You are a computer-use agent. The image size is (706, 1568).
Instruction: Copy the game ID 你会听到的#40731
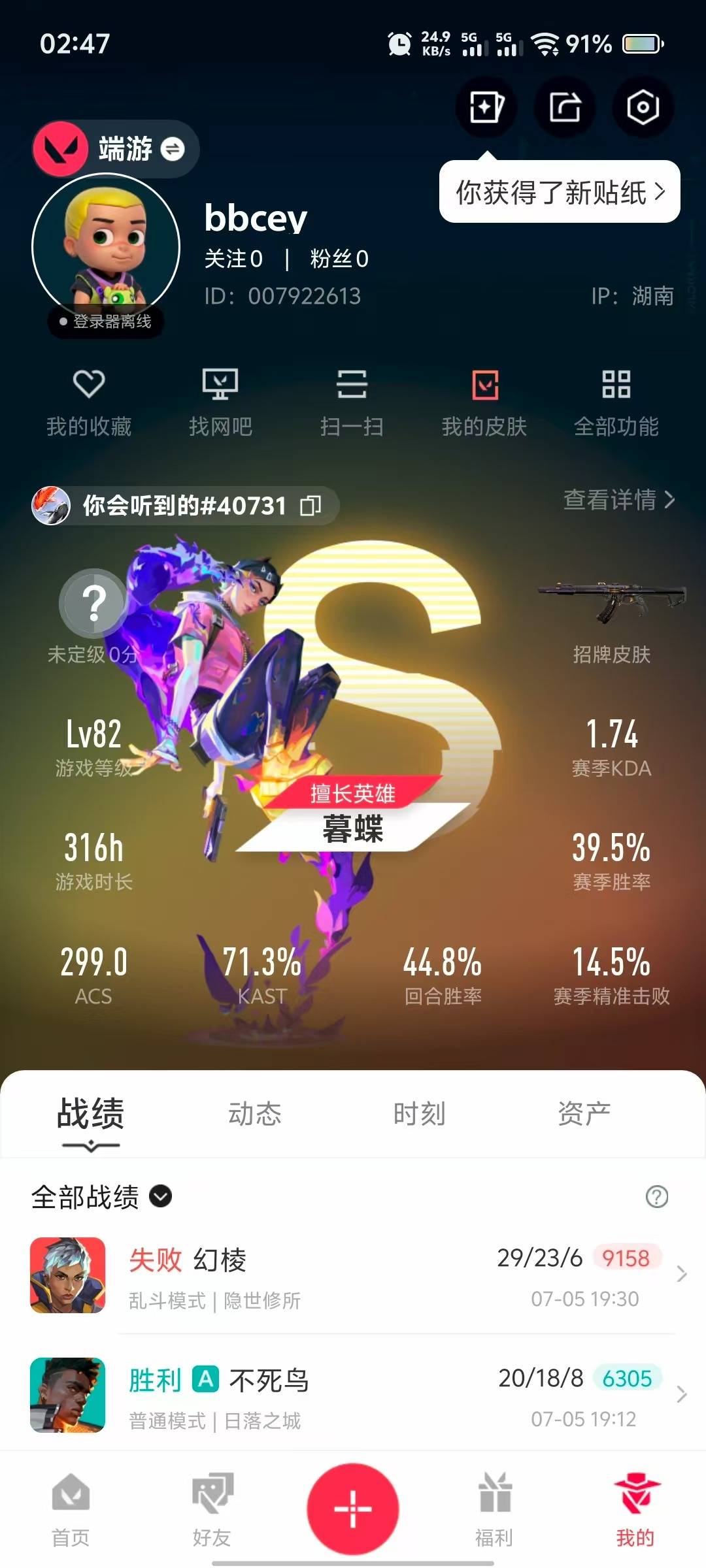click(x=311, y=506)
